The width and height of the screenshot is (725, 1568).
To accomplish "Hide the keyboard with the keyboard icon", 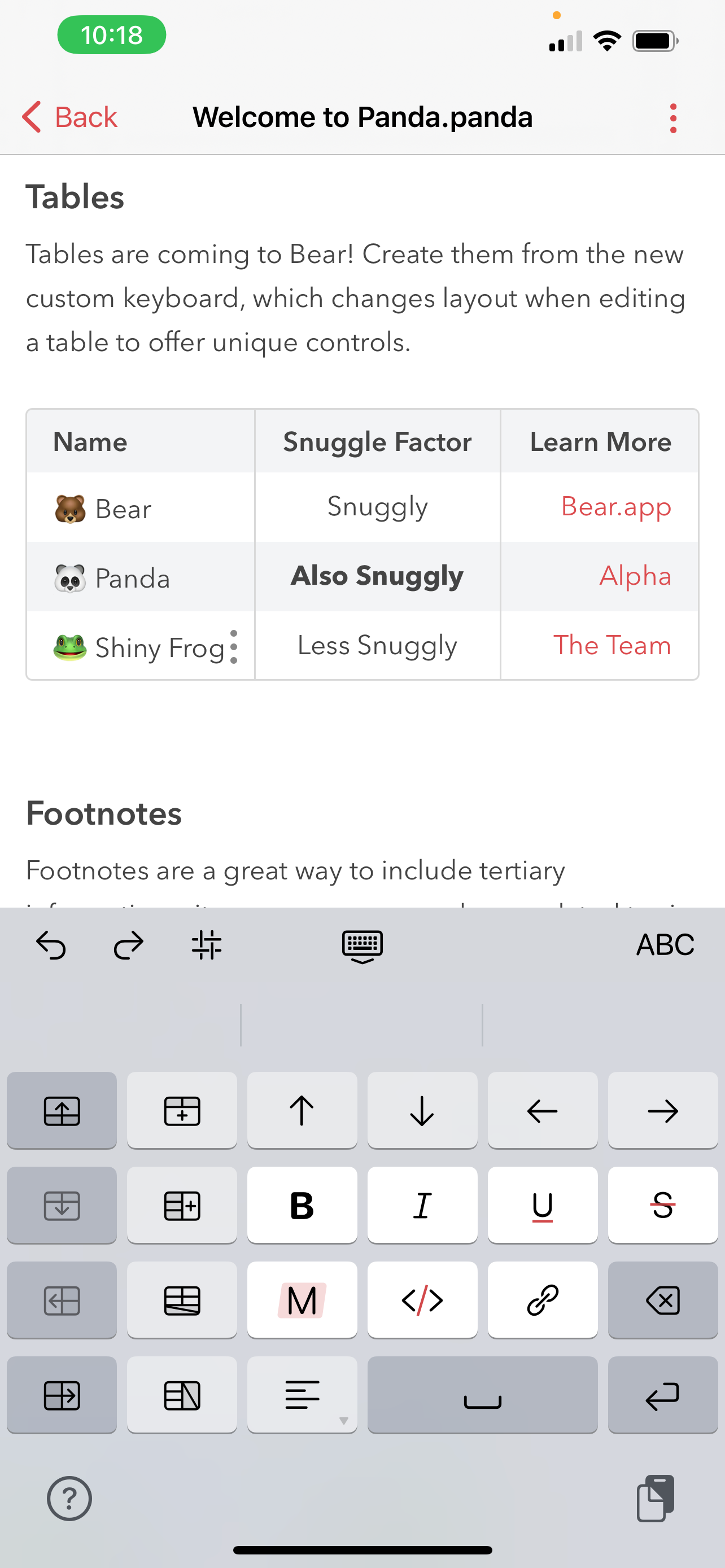I will 362,947.
